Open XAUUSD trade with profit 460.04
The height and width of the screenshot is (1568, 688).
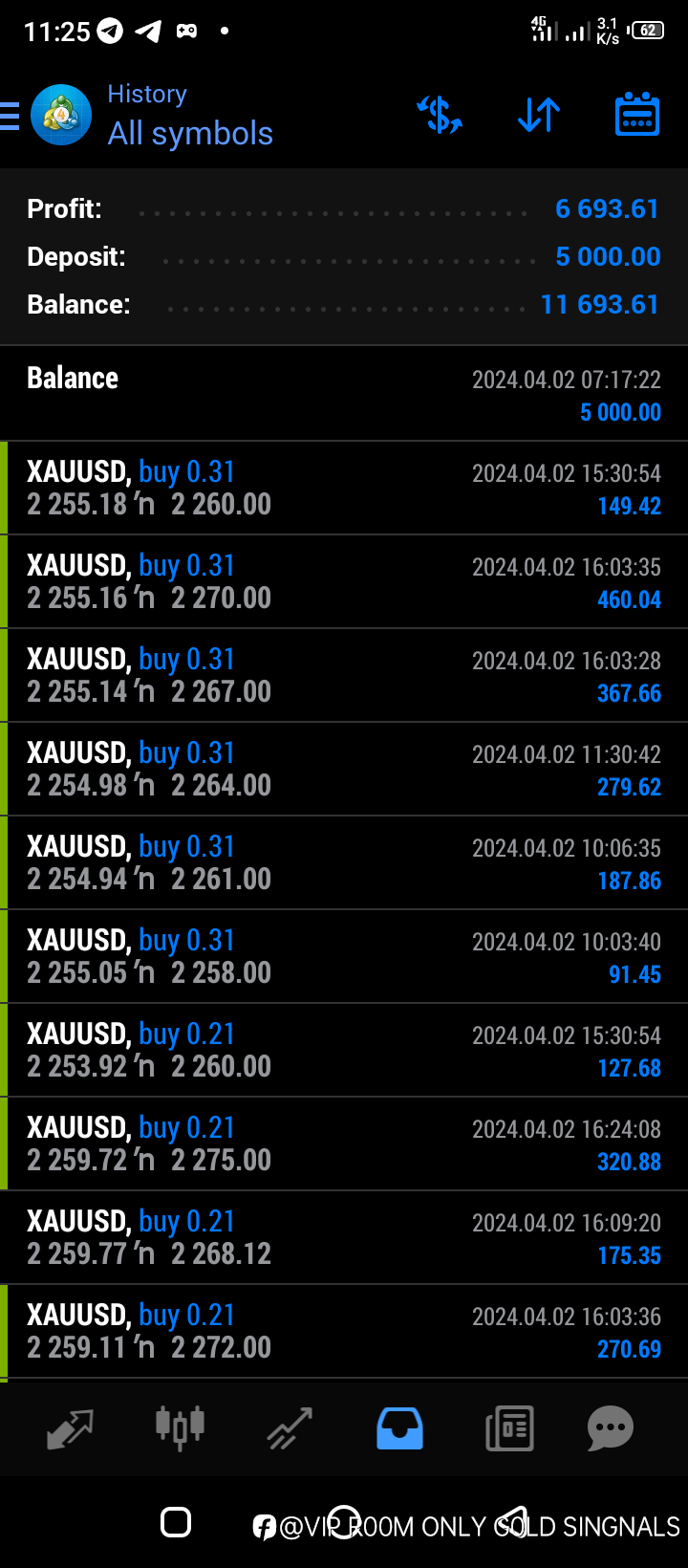344,581
